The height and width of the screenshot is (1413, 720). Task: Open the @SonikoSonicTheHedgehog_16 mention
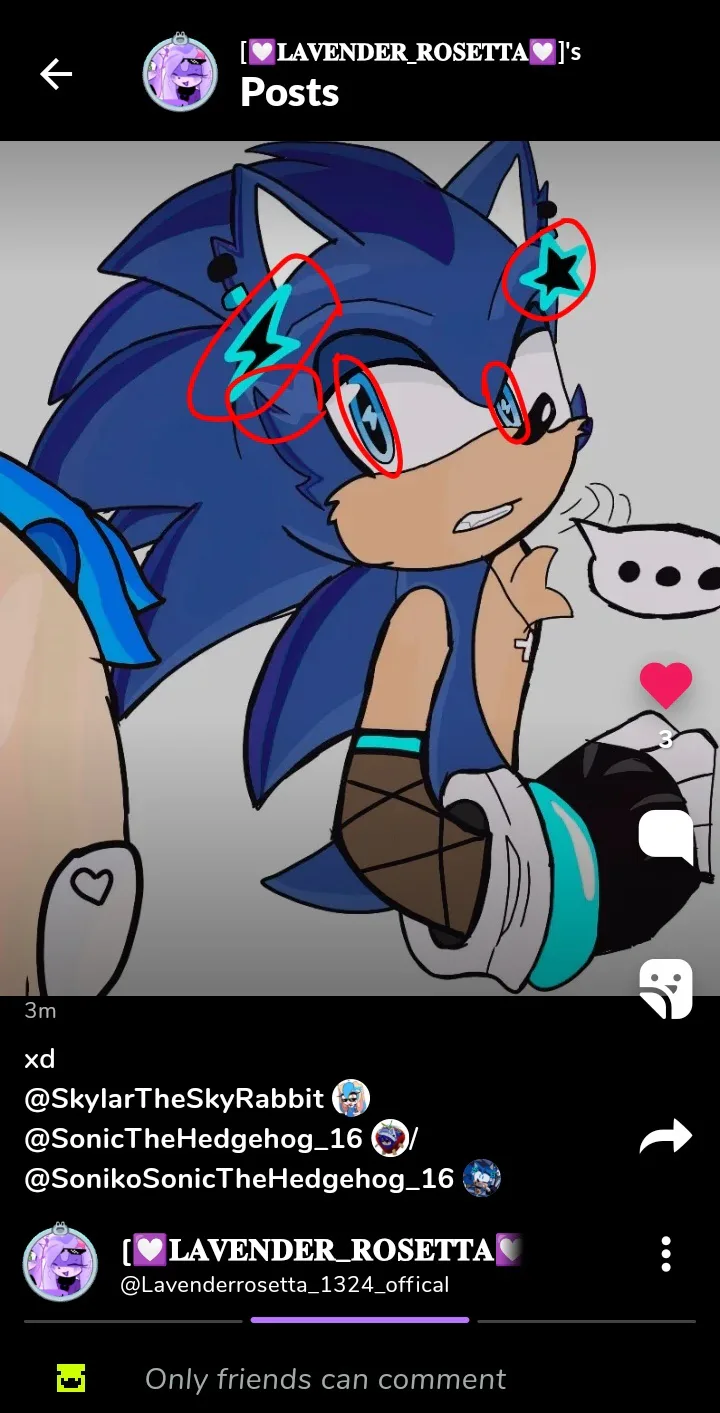pyautogui.click(x=239, y=1178)
